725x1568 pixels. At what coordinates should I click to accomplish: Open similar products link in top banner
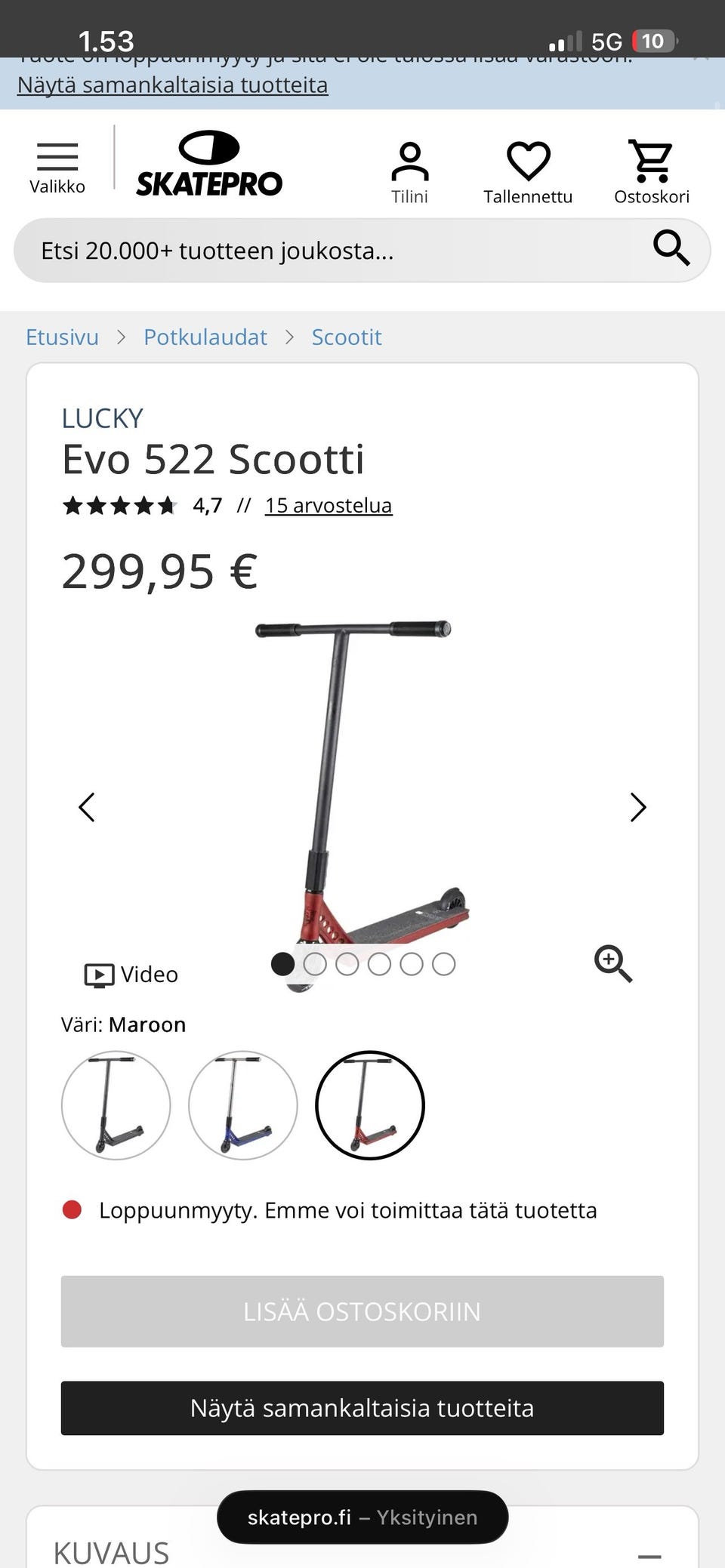172,85
